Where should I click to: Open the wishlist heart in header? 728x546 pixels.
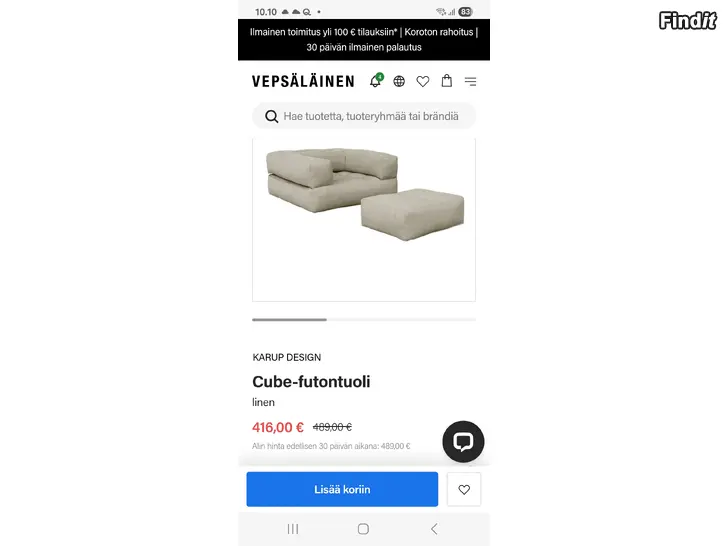point(423,81)
